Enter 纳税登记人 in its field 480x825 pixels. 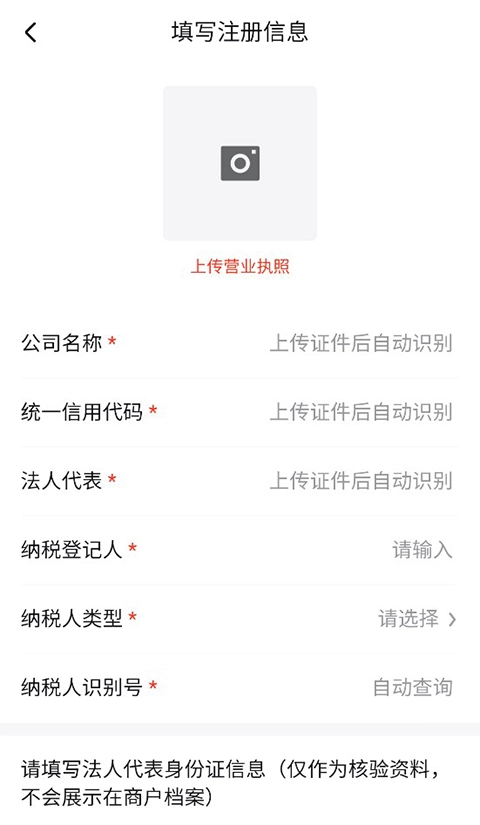(240, 550)
